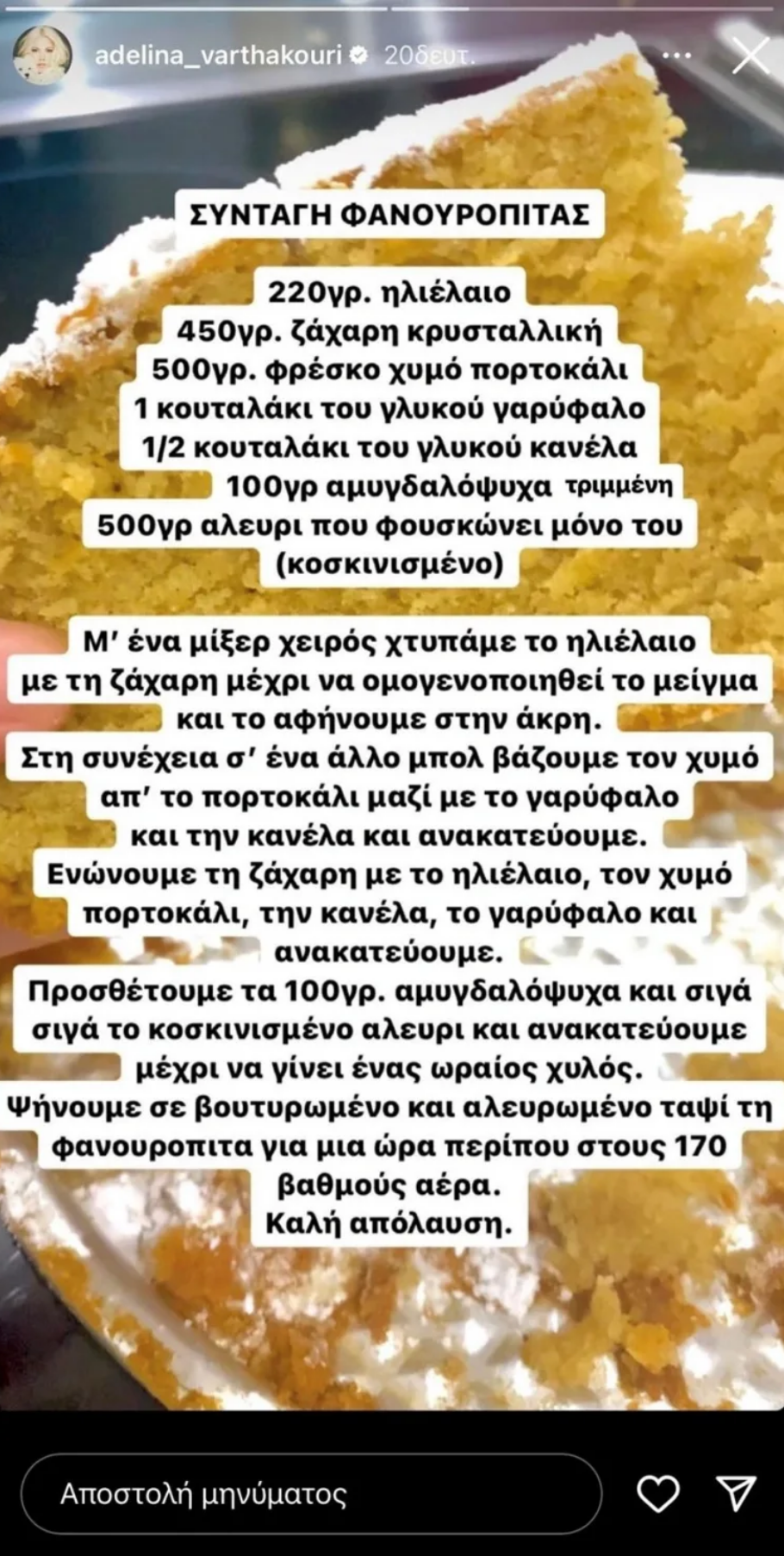Open the story's three-dot options menu
The height and width of the screenshot is (1556, 784).
click(x=677, y=55)
